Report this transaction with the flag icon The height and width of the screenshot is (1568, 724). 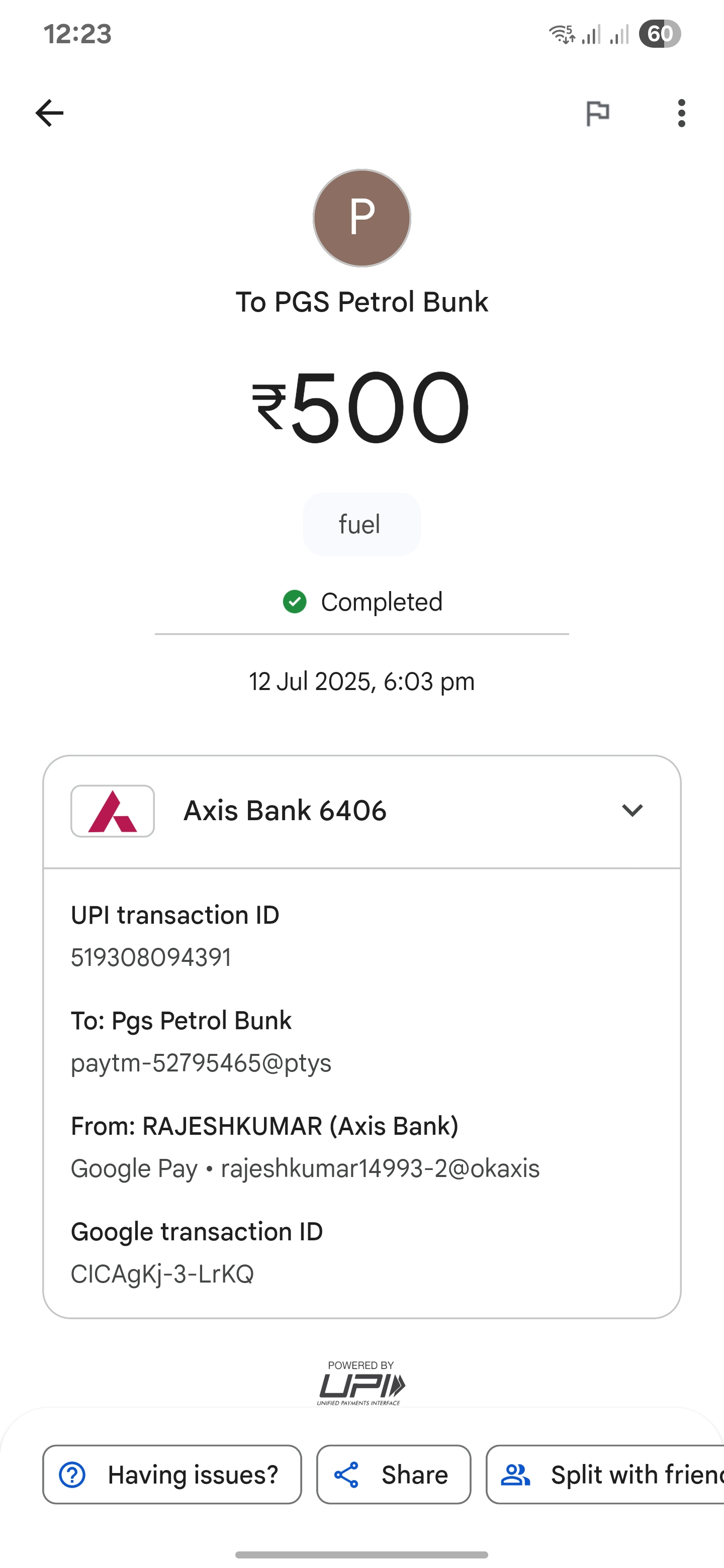click(597, 113)
